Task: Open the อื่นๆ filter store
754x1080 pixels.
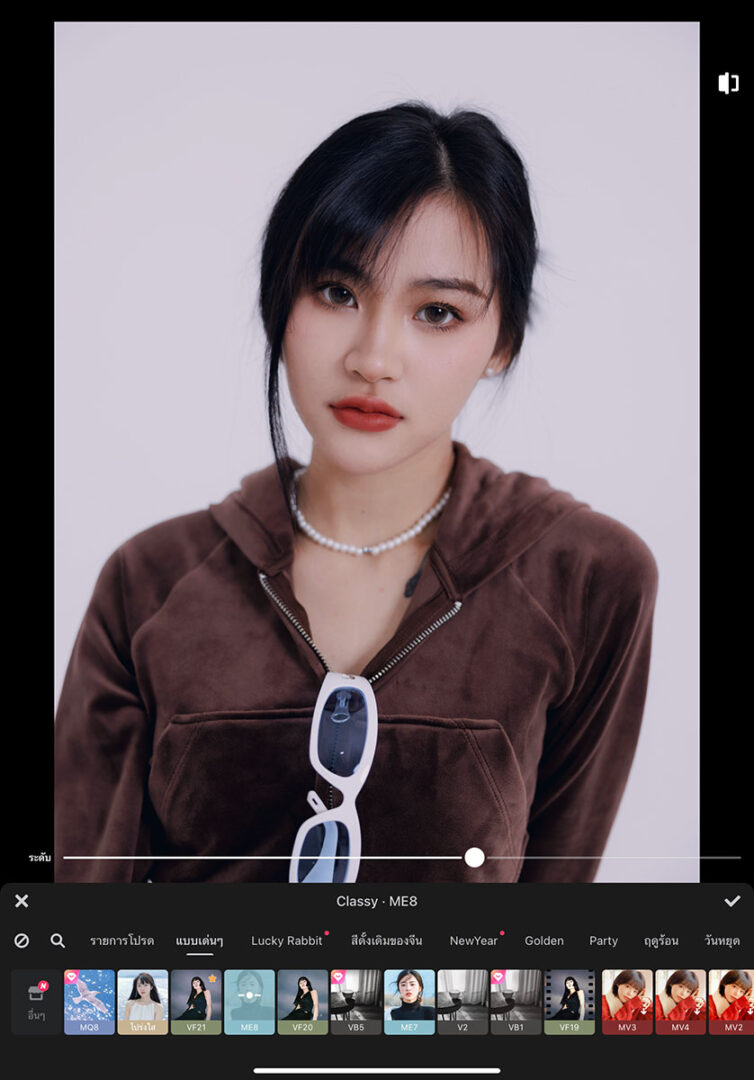Action: click(x=36, y=1001)
